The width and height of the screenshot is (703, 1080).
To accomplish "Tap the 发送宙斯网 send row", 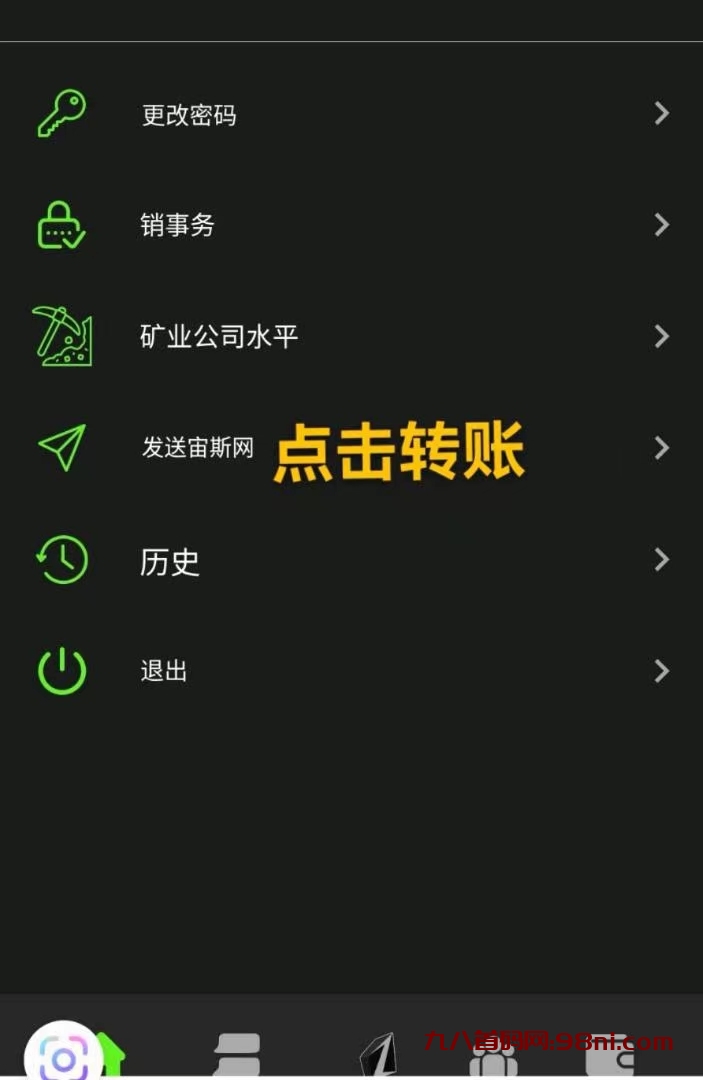I will click(x=198, y=448).
